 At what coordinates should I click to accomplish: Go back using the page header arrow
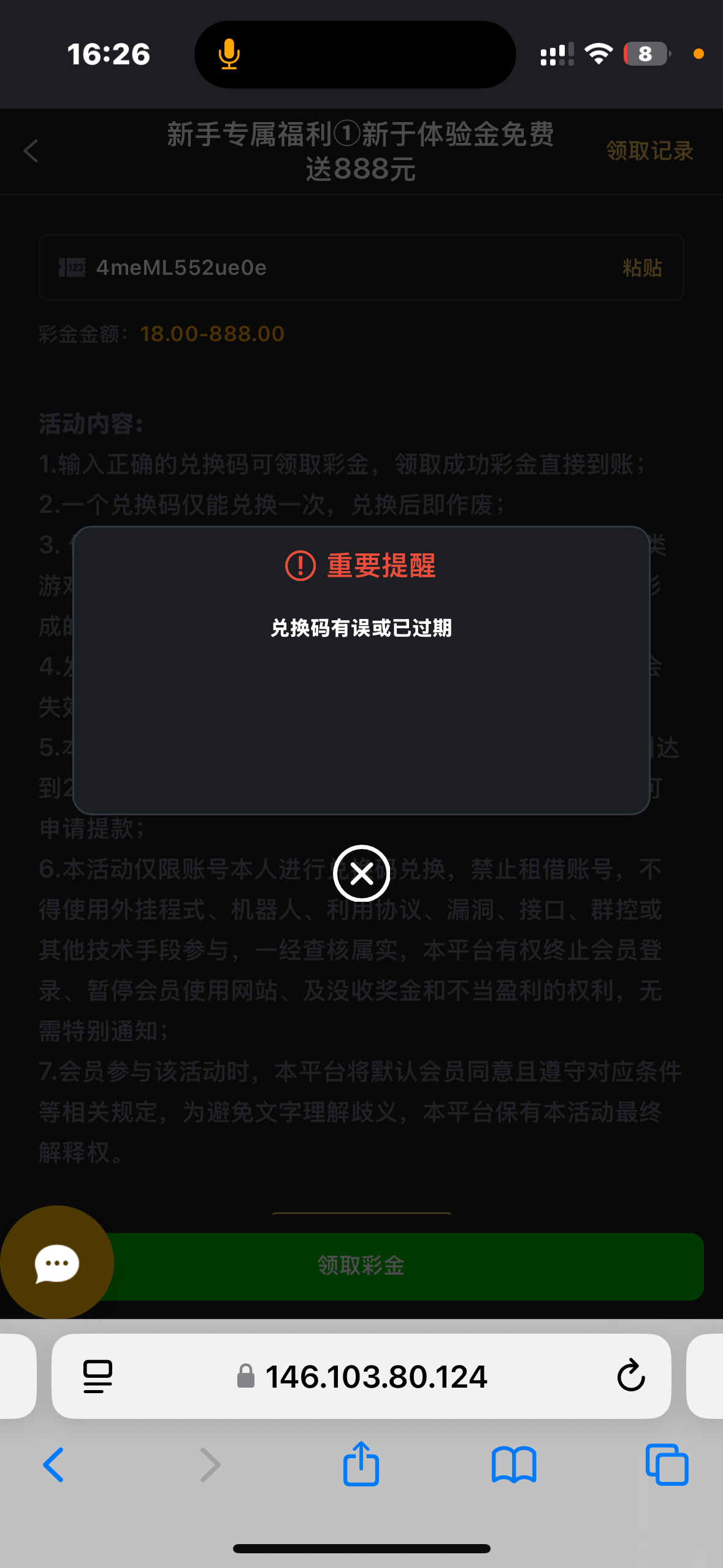coord(31,151)
